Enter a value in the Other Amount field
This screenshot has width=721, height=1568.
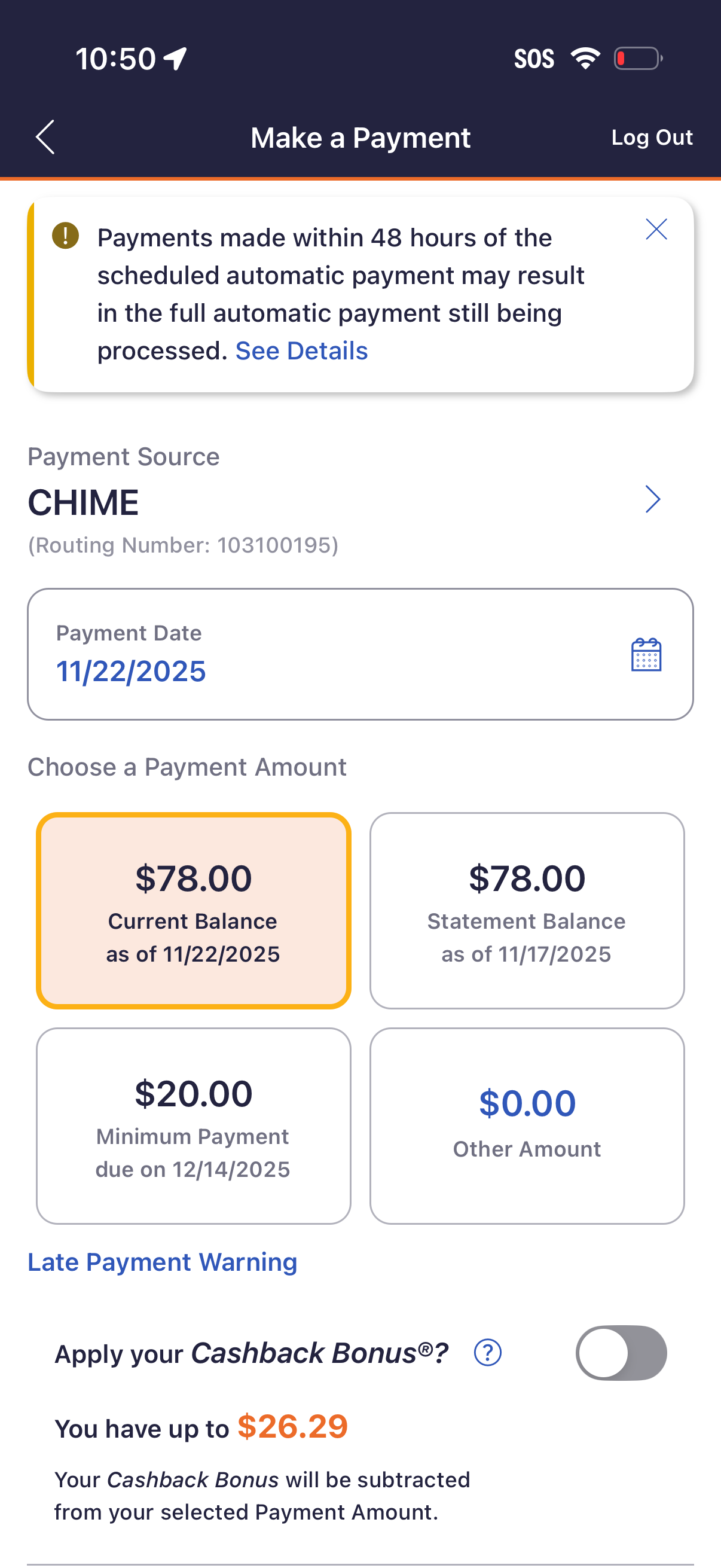pyautogui.click(x=526, y=1102)
